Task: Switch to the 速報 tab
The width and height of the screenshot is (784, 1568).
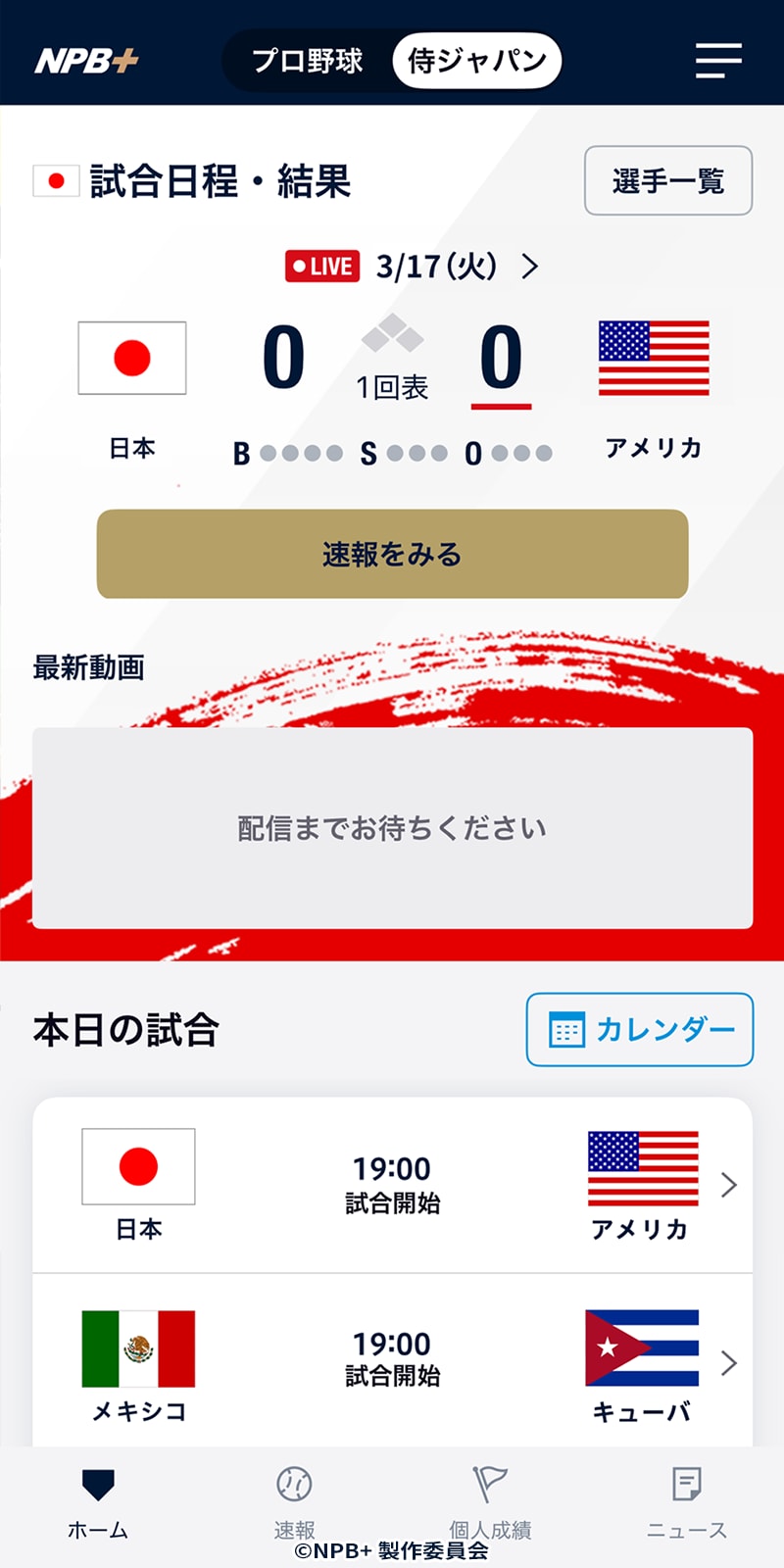Action: pos(294,1501)
